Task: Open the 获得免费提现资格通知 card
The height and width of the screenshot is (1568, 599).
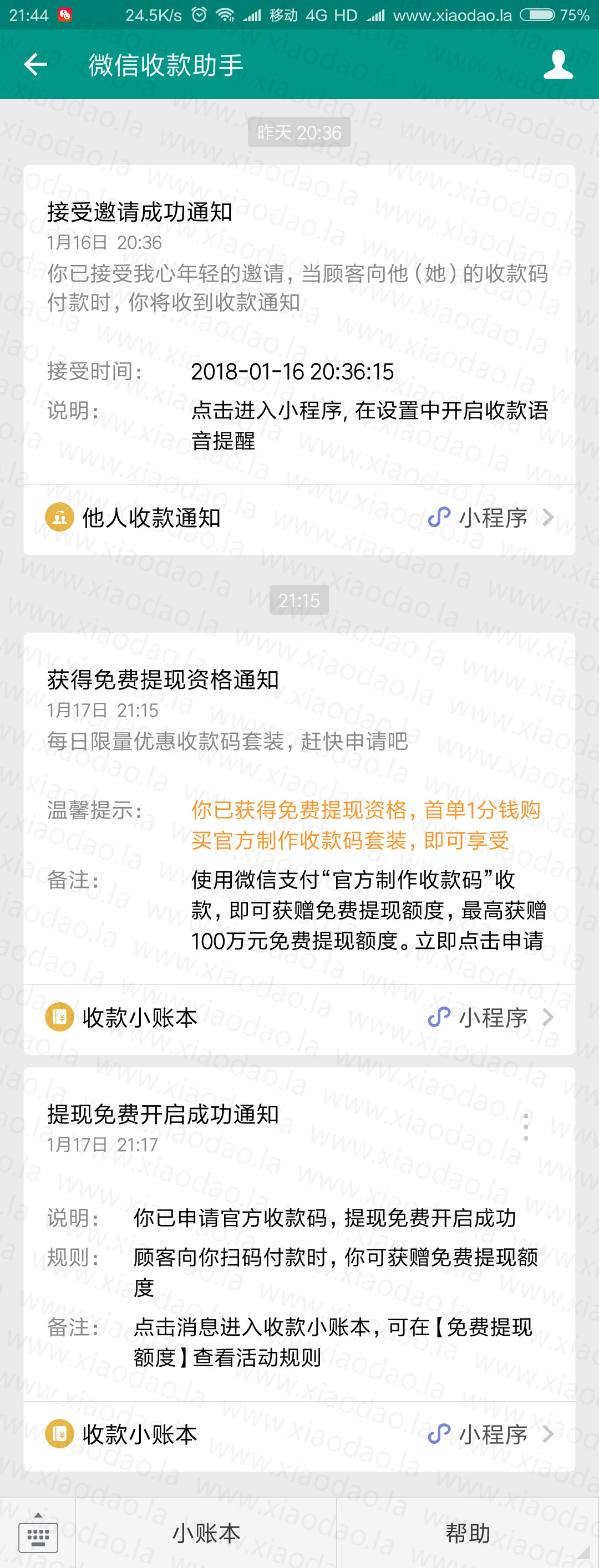Action: [298, 810]
